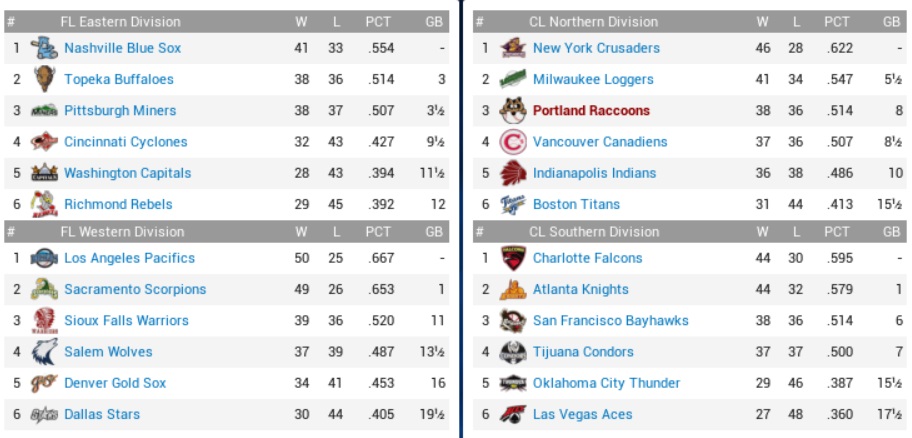Tap the Richmond Rebels team name
This screenshot has height=438, width=912.
coord(118,204)
